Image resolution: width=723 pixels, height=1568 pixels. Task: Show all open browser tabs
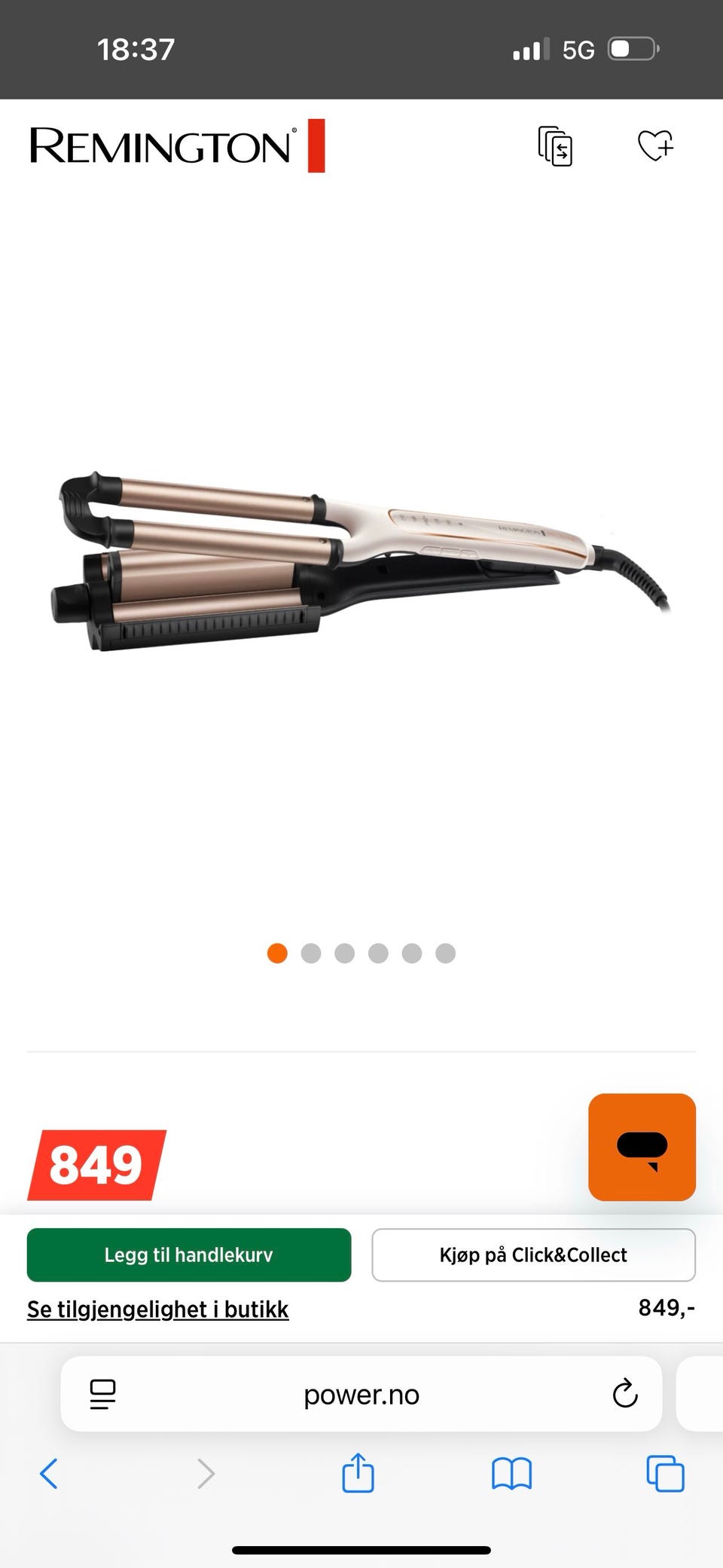[665, 1473]
